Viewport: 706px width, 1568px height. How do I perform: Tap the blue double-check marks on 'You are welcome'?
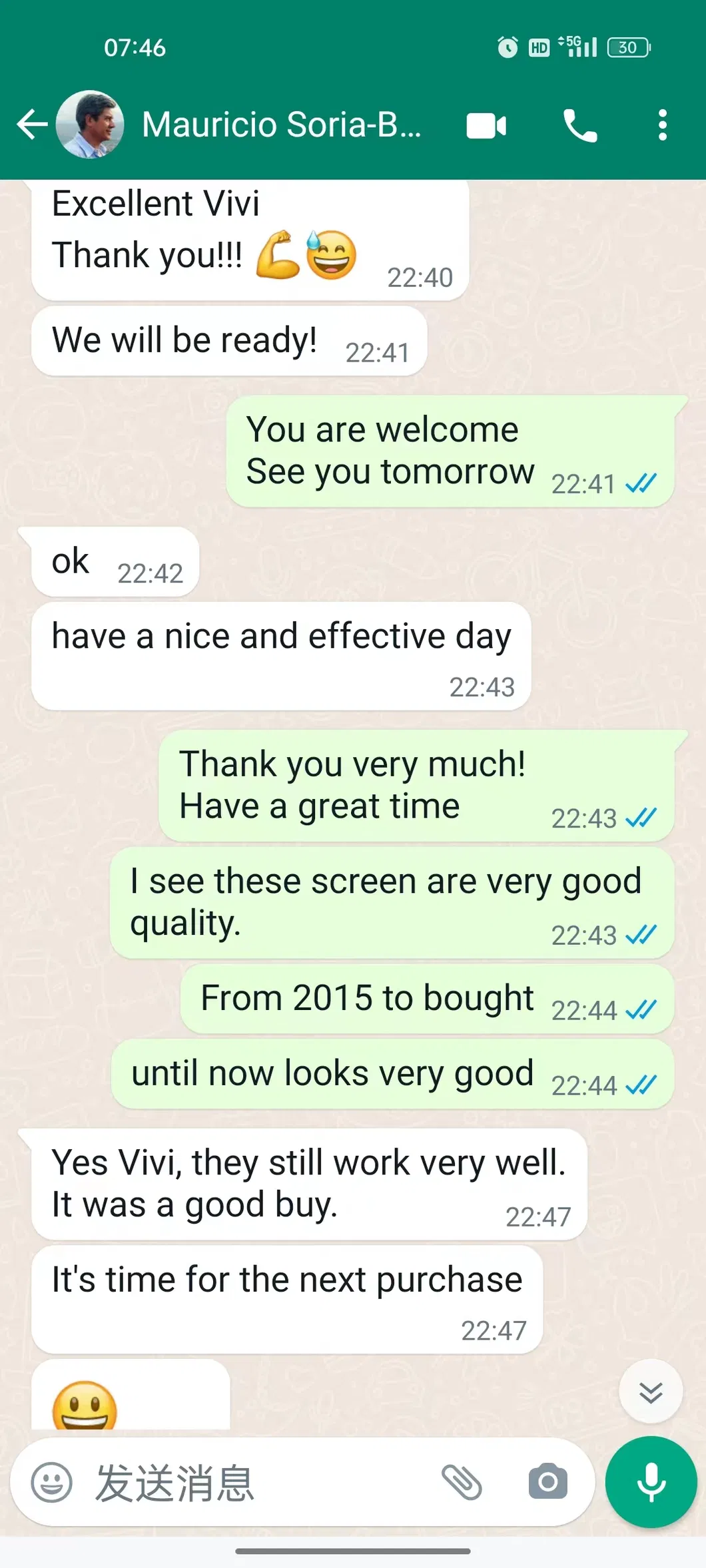(641, 484)
